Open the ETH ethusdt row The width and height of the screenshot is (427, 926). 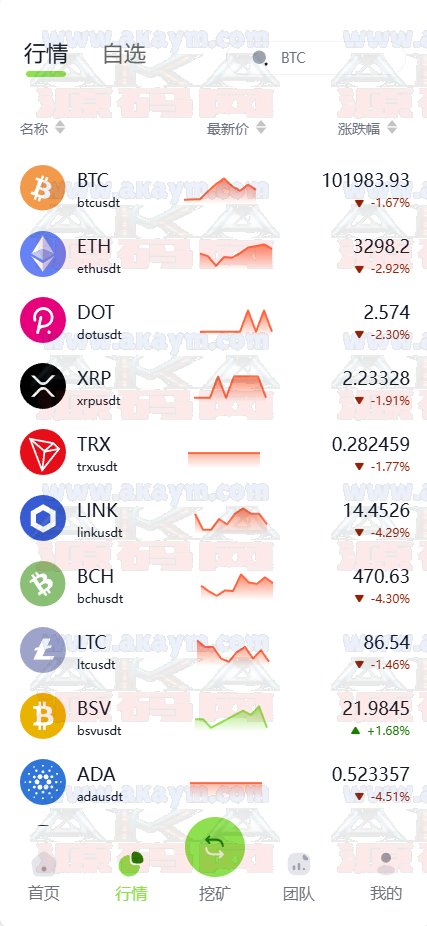pyautogui.click(x=214, y=254)
